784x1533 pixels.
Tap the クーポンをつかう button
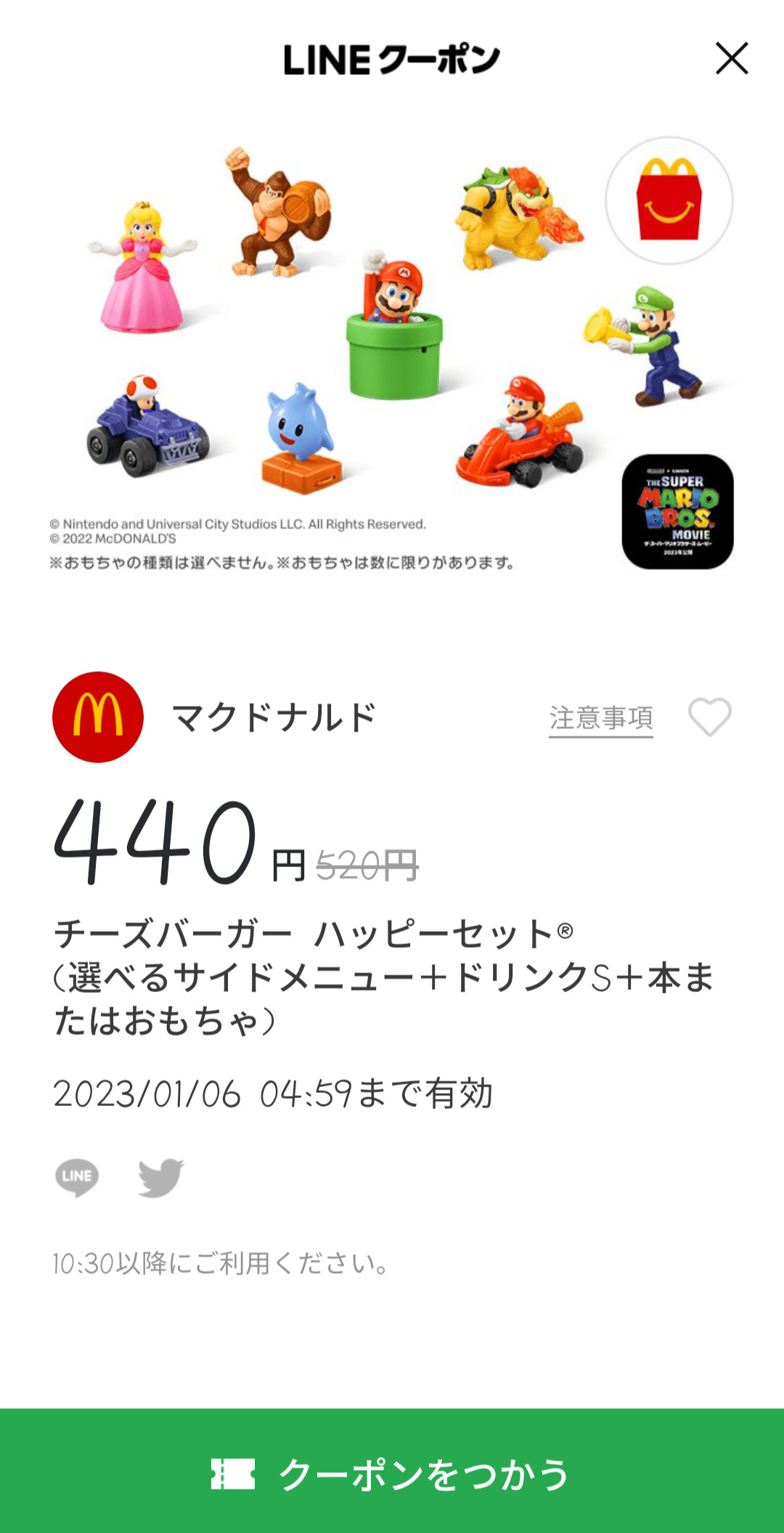[392, 1473]
